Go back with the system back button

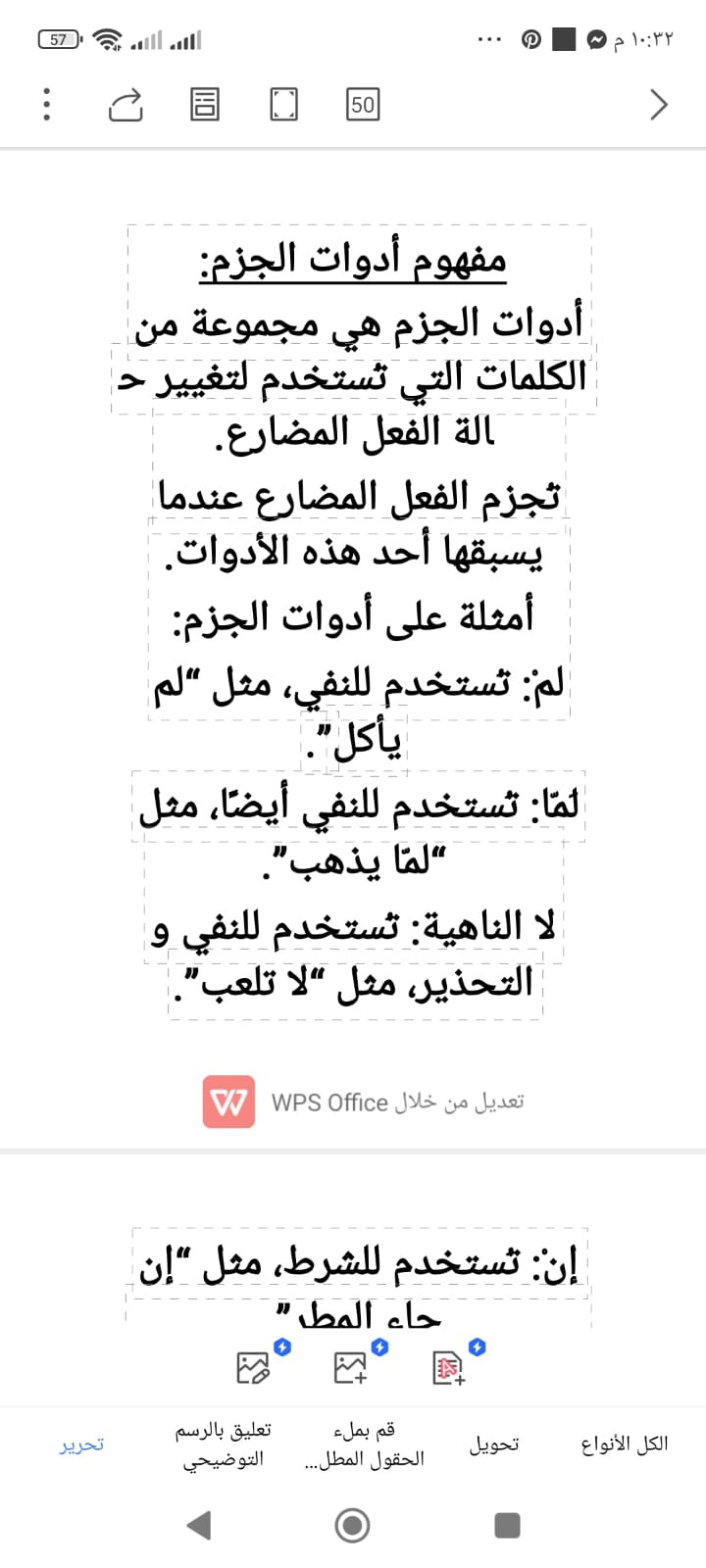click(199, 1525)
